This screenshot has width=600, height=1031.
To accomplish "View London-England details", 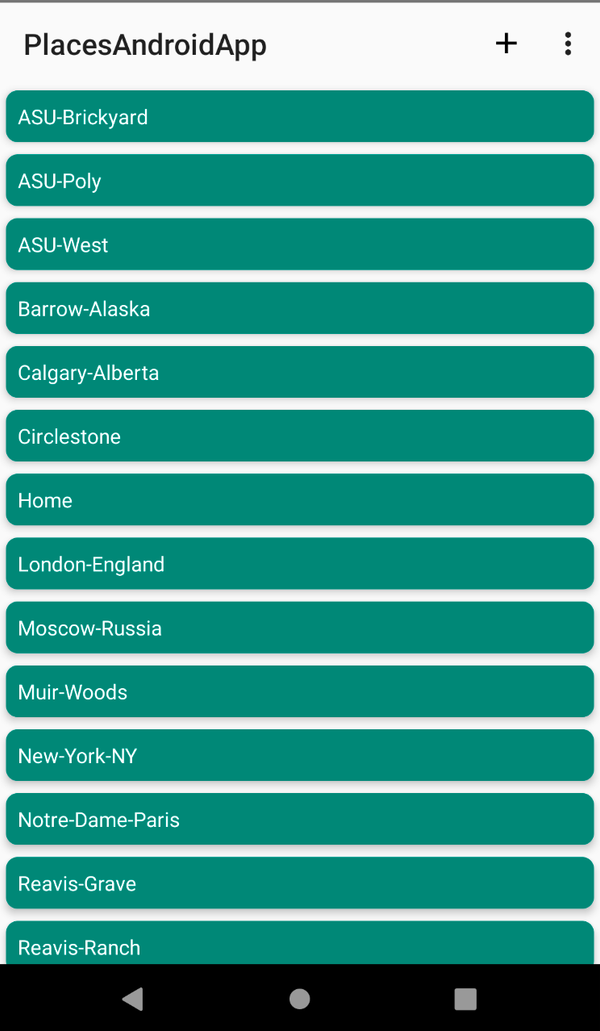I will click(x=300, y=564).
